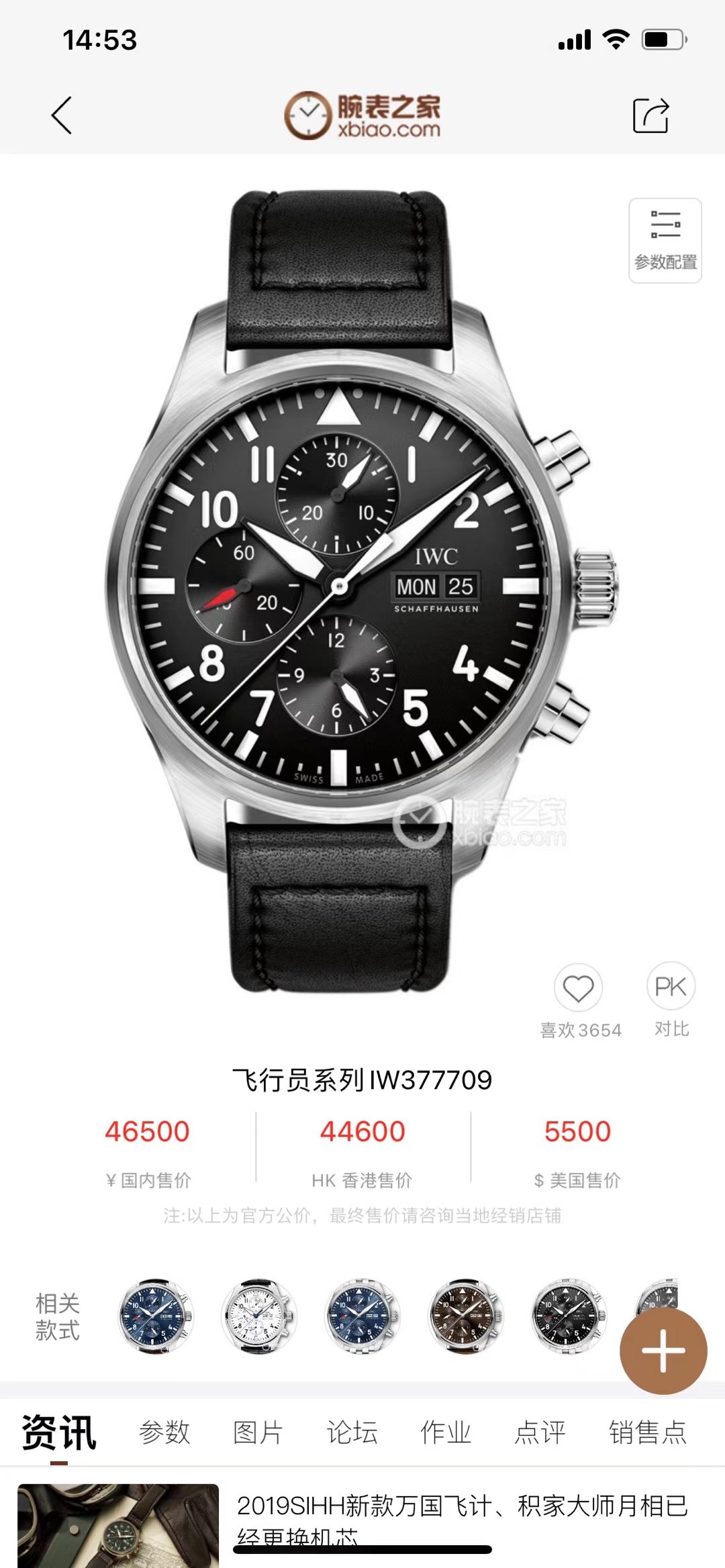The height and width of the screenshot is (1568, 725).
Task: Open the brown-dial related watch
Action: [465, 1315]
